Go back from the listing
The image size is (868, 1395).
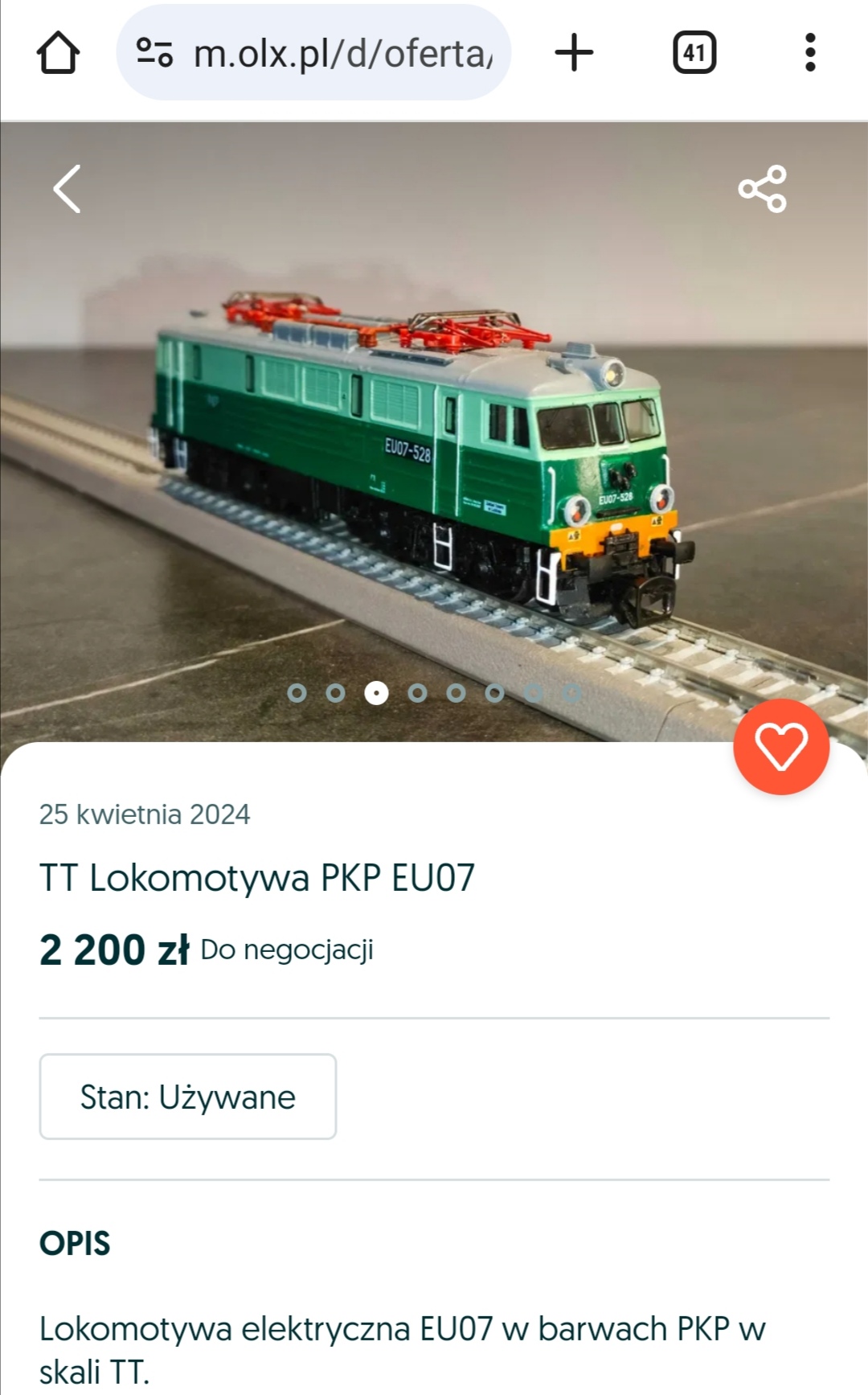[x=68, y=189]
